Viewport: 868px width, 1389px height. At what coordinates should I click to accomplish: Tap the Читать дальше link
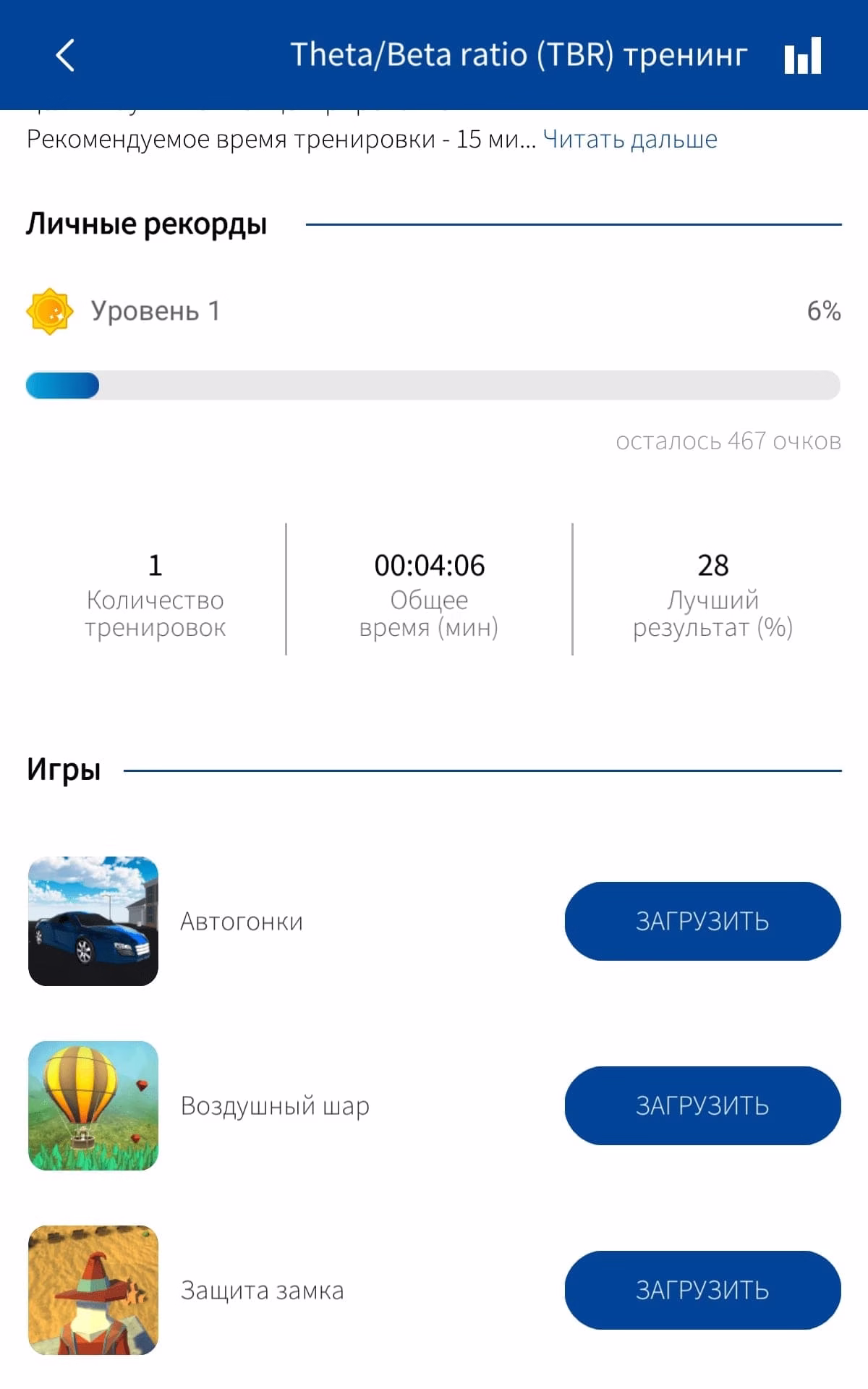[629, 139]
